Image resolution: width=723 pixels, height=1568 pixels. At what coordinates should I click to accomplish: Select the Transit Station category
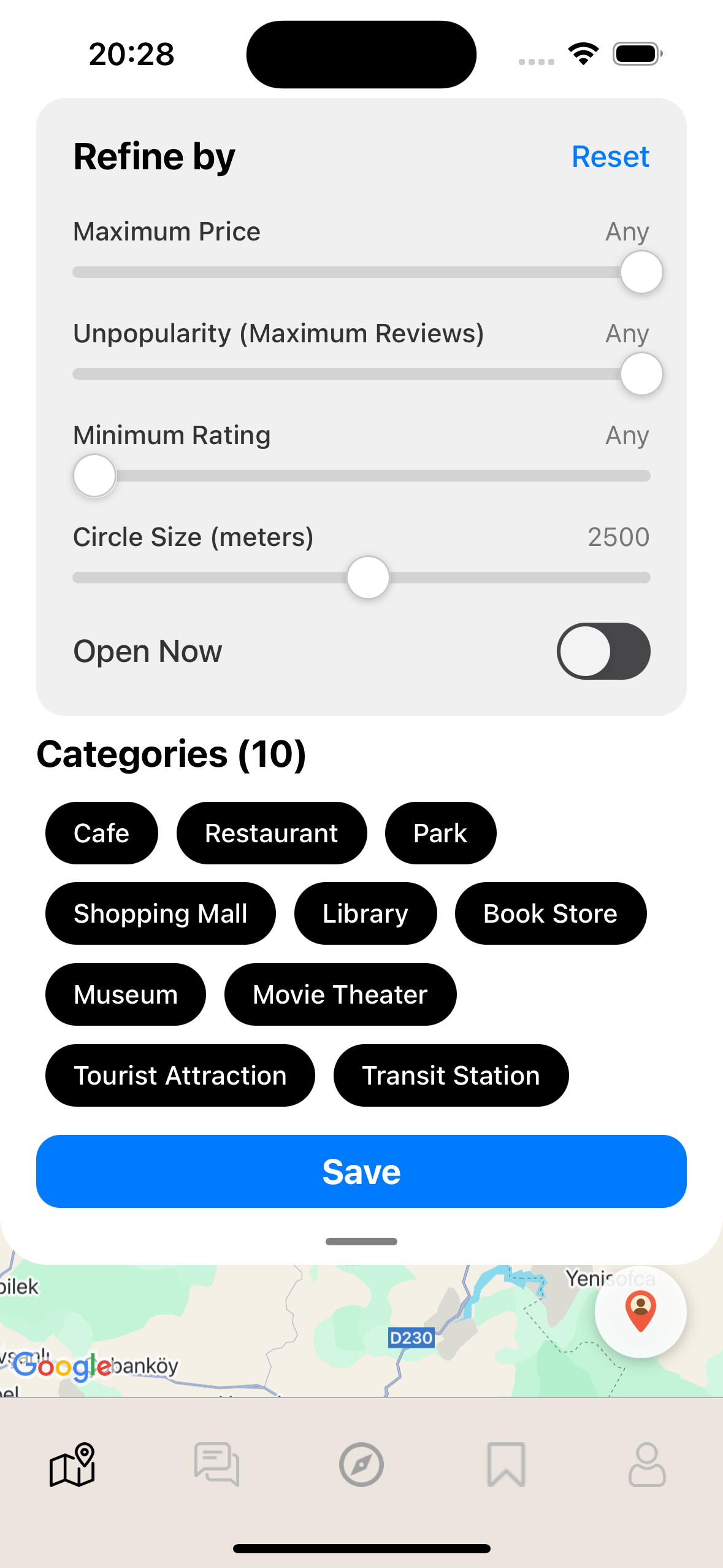click(451, 1075)
